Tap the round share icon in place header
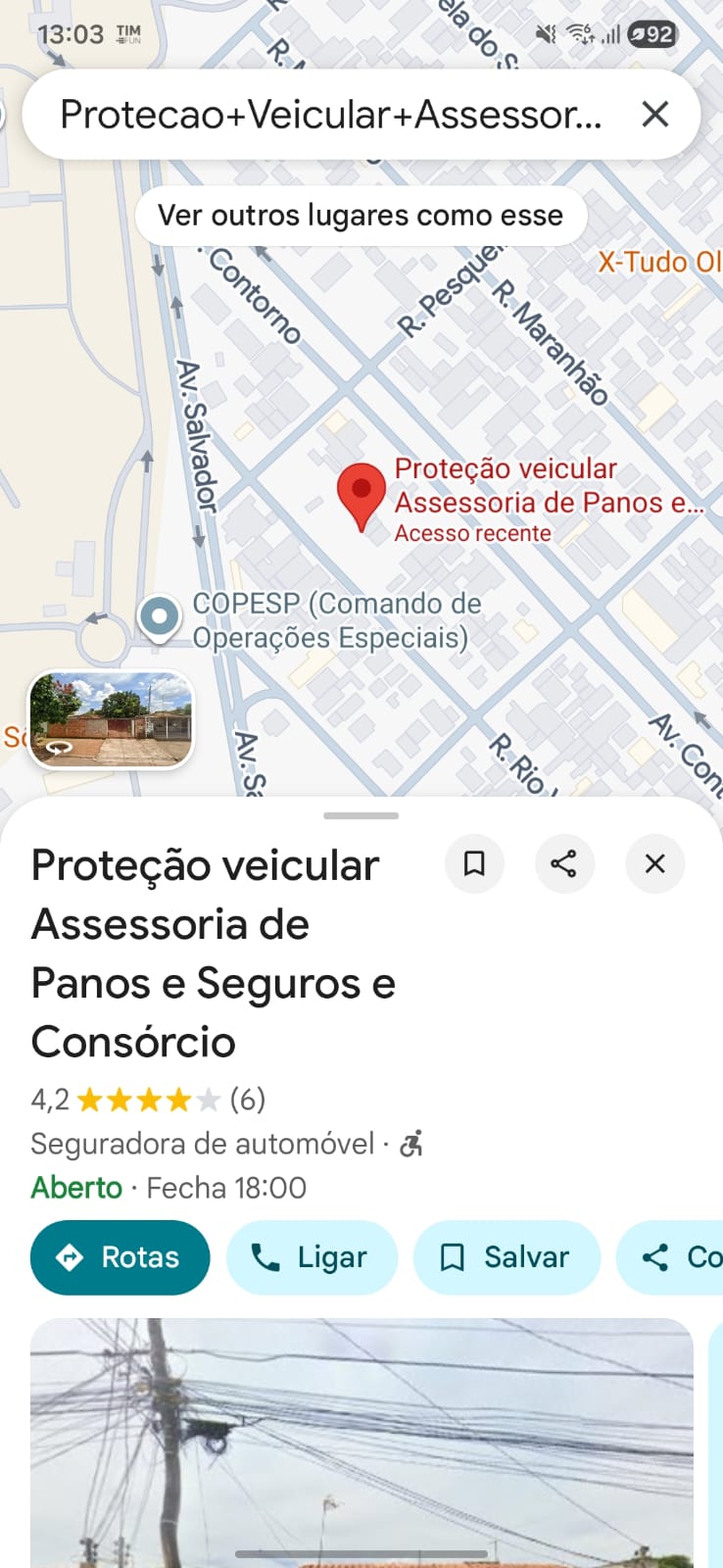Screen dimensions: 723x1568 click(564, 863)
